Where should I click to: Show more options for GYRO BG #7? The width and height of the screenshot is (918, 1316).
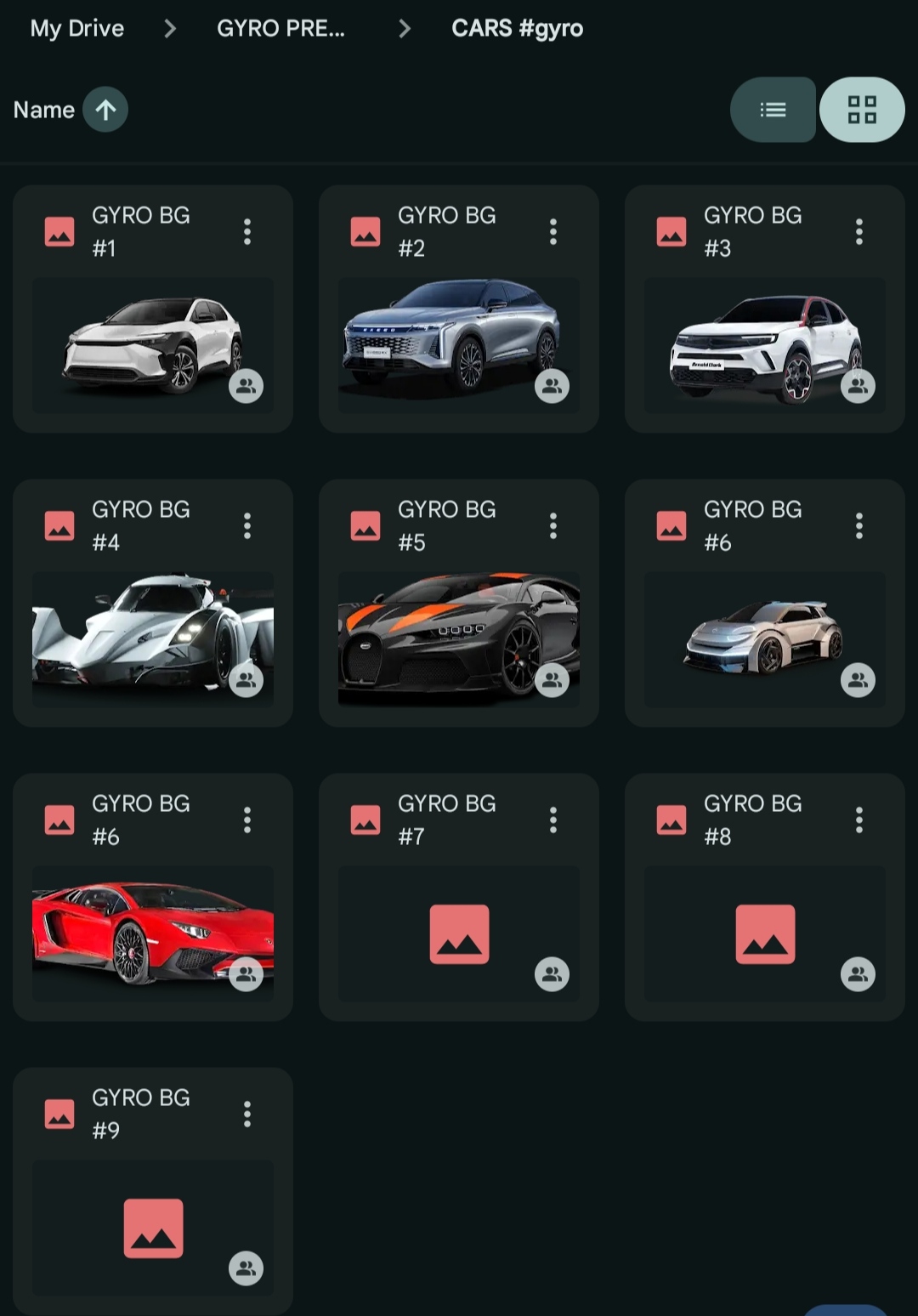coord(553,820)
